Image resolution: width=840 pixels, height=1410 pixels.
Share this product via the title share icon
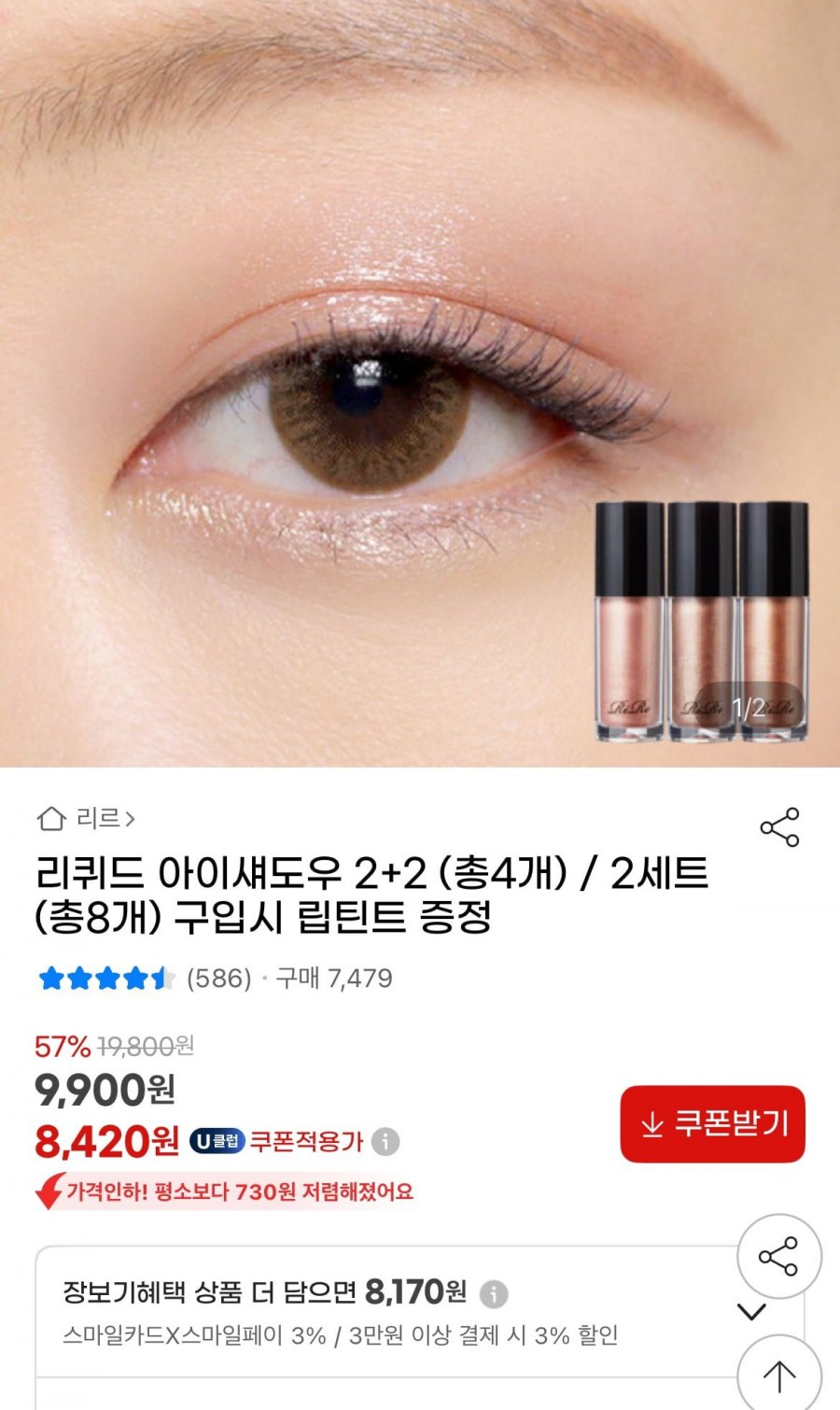779,827
